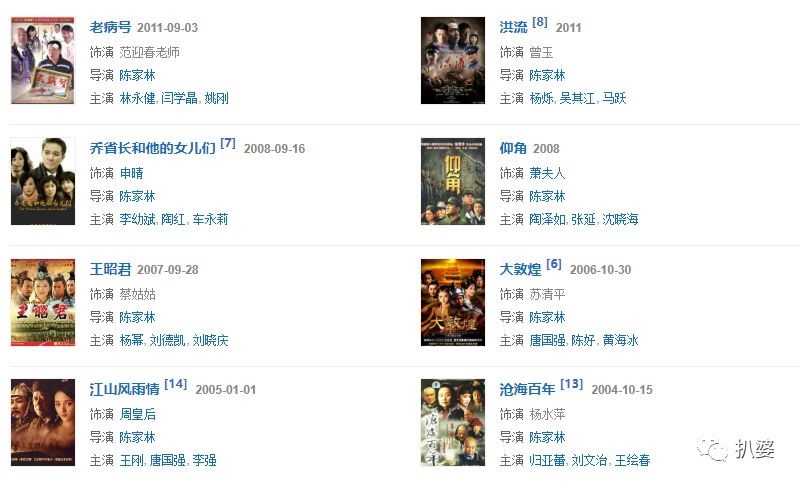This screenshot has height=484, width=800.
Task: Open actor 王刚 in 江山风雨情 cast
Action: tap(131, 461)
